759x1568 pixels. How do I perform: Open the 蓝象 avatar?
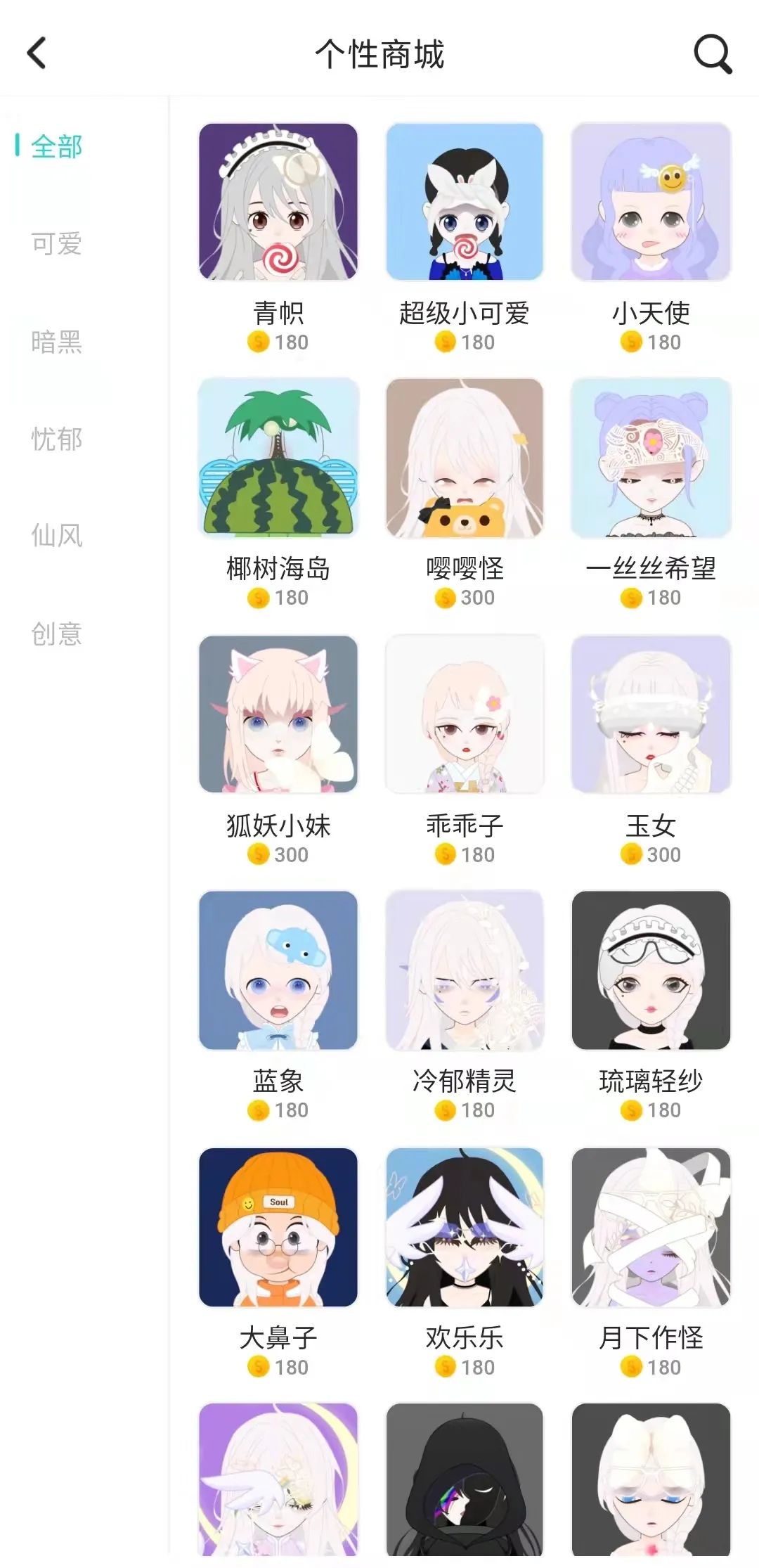(x=278, y=970)
